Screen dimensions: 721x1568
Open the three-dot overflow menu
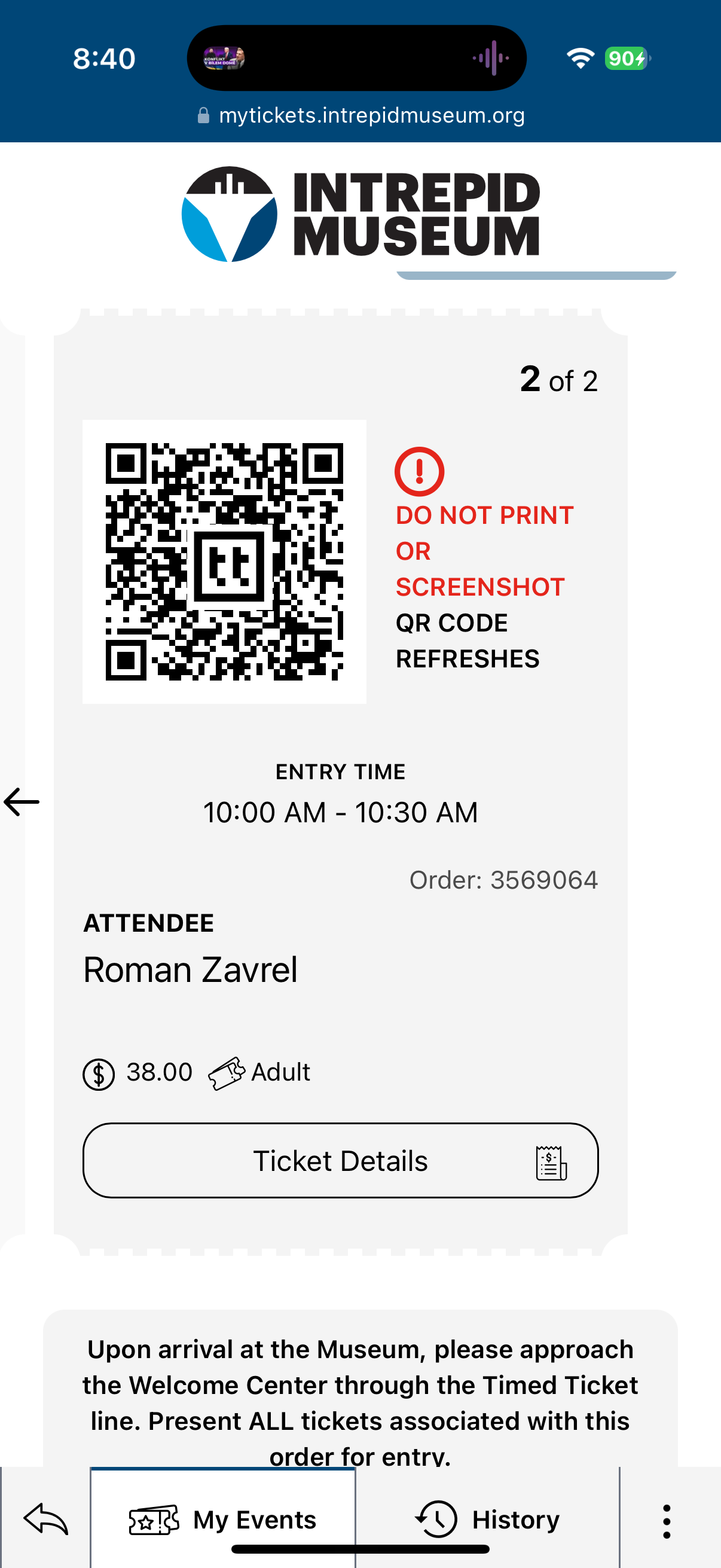(667, 1521)
